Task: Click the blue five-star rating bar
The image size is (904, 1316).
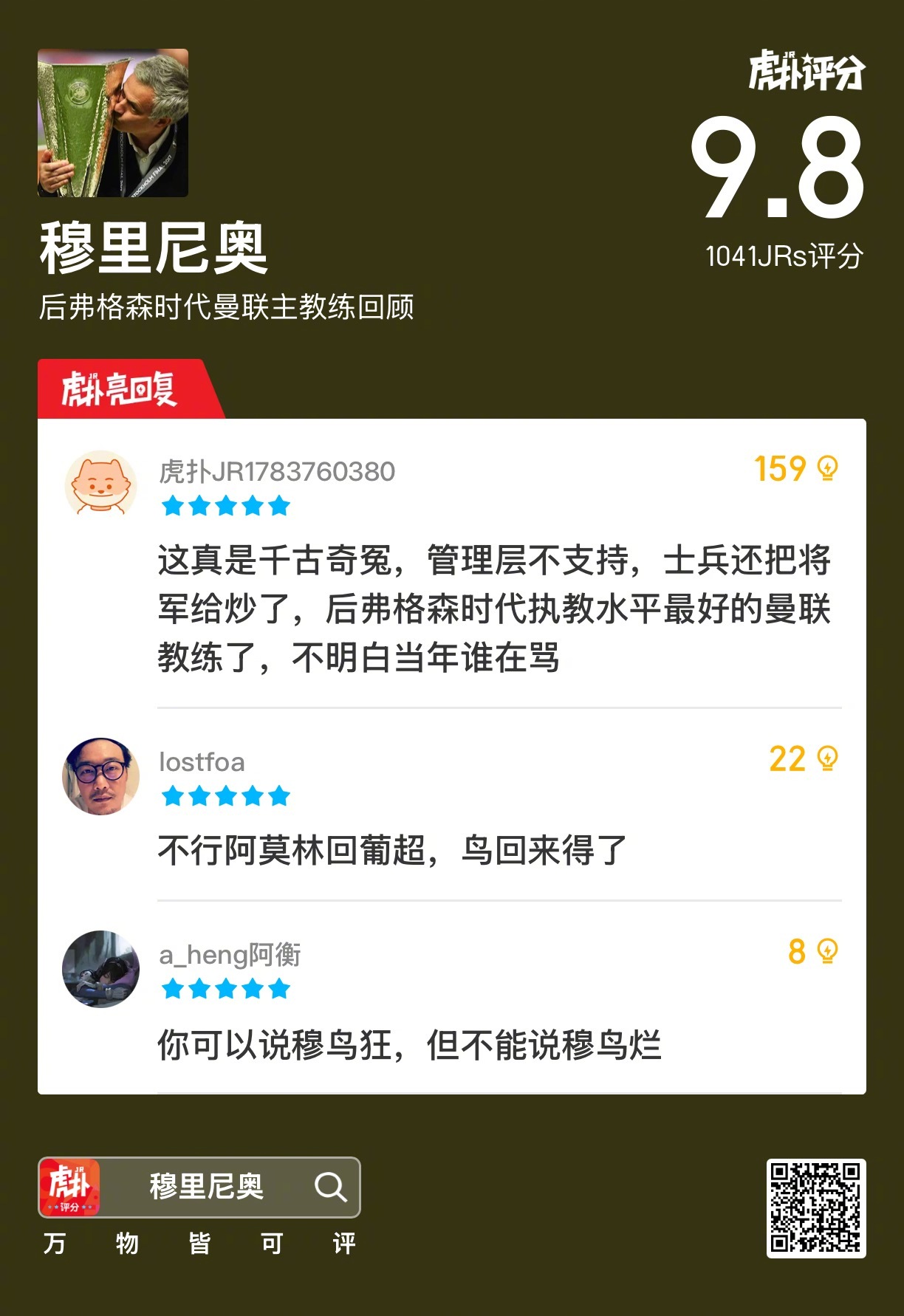Action: [x=225, y=505]
